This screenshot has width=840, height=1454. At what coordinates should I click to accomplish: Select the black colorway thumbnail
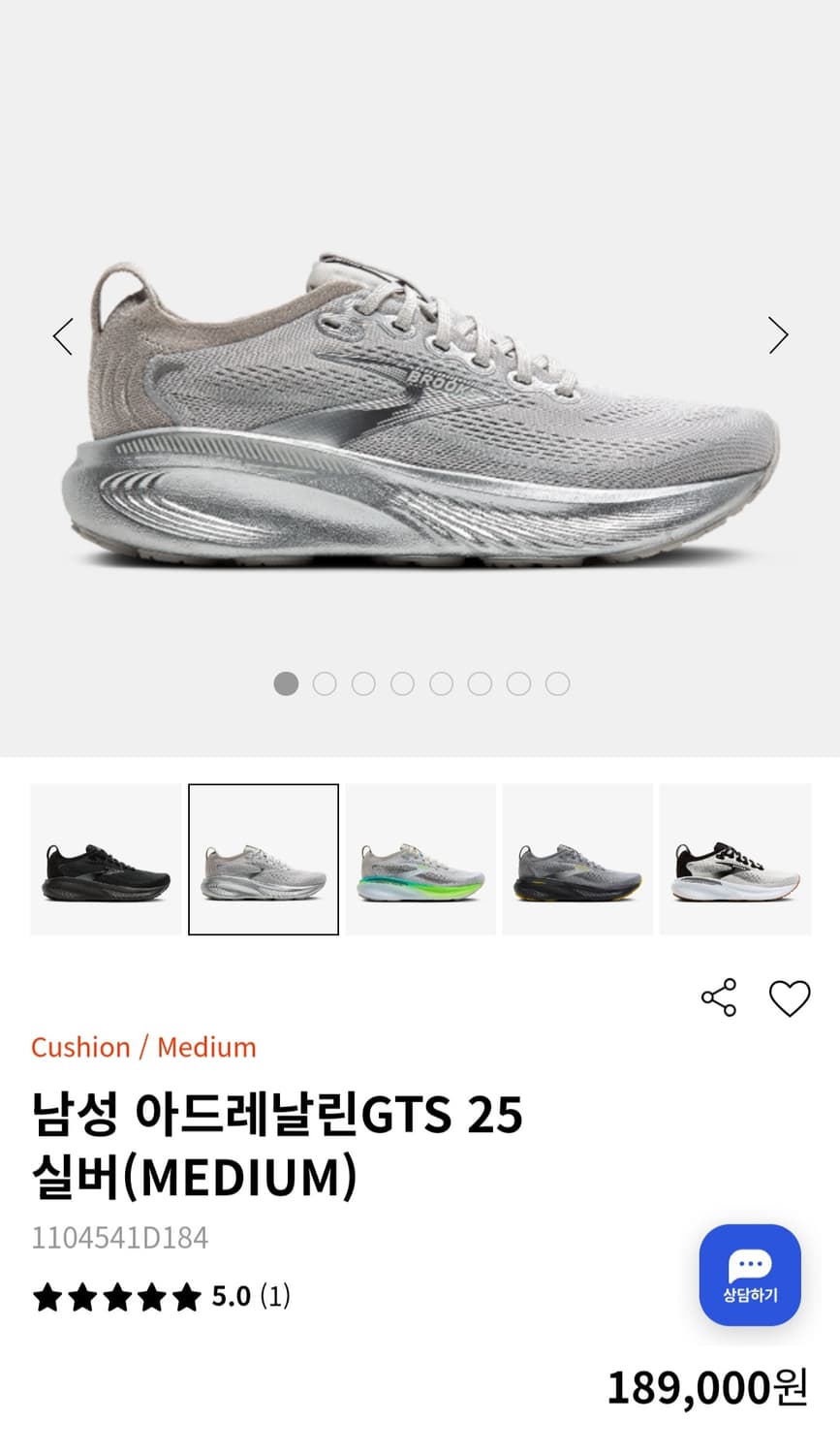coord(106,858)
